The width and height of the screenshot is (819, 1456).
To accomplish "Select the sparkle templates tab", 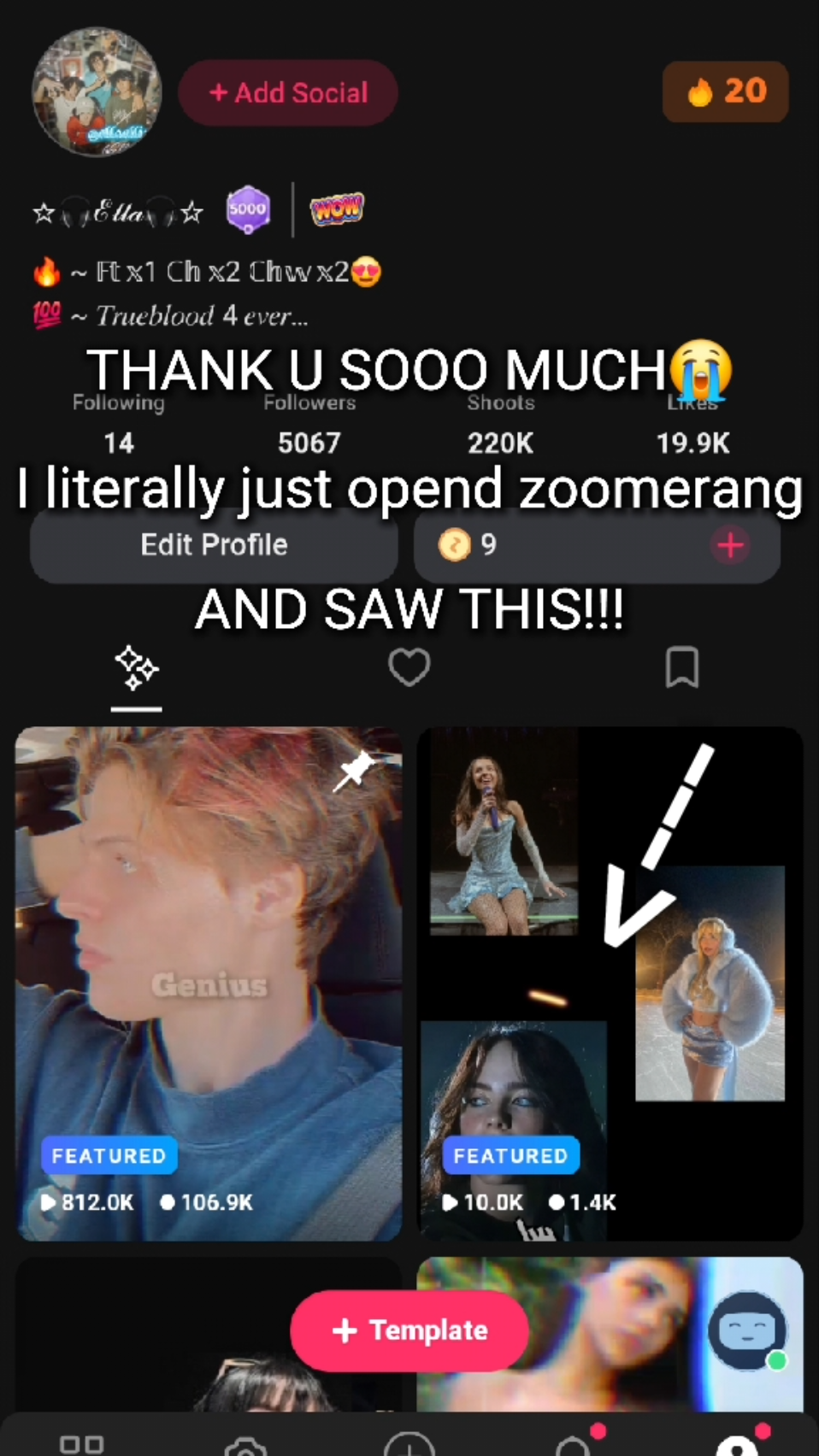I will 137,668.
